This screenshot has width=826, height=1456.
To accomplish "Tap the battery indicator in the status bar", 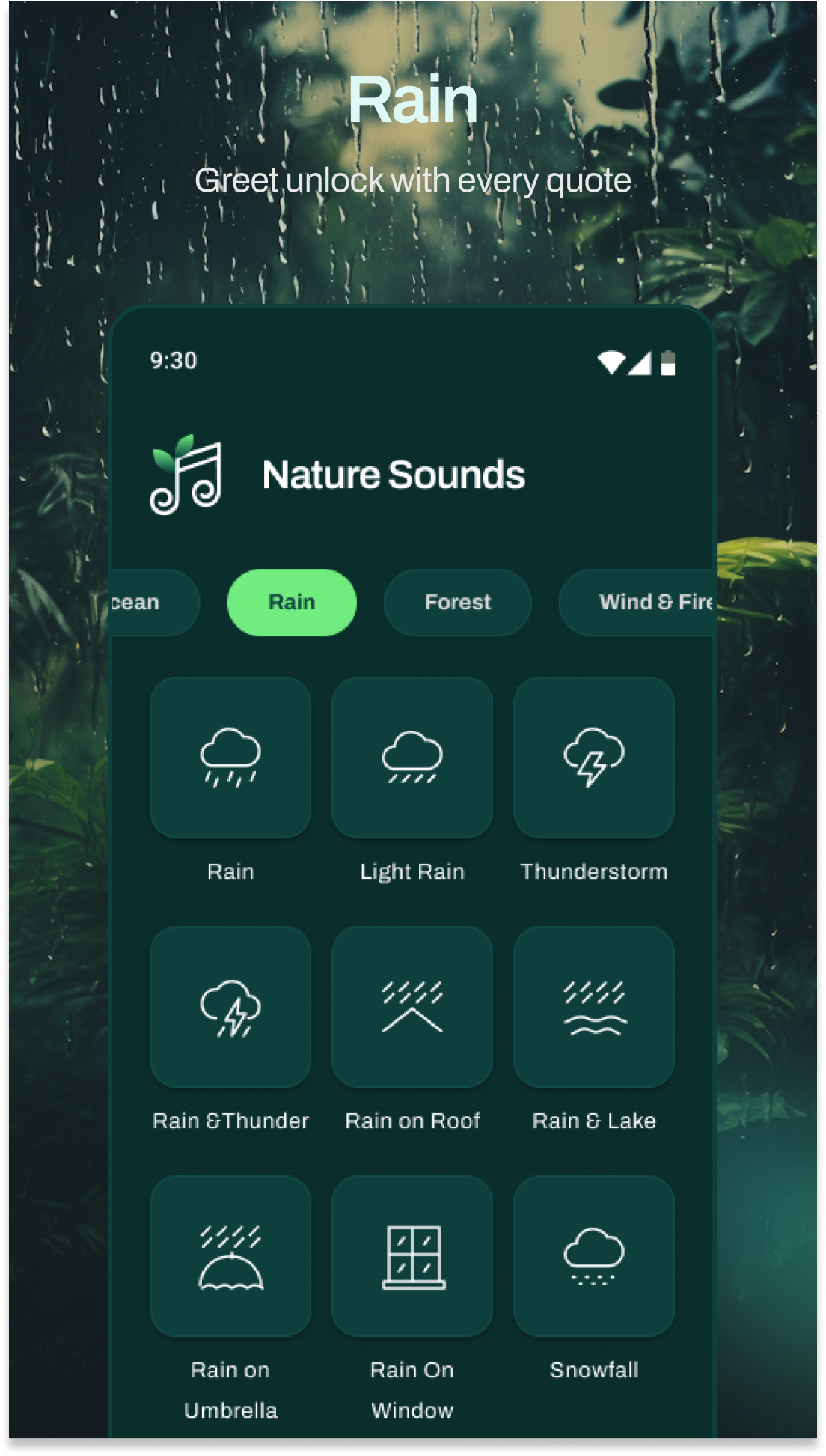I will (x=669, y=362).
